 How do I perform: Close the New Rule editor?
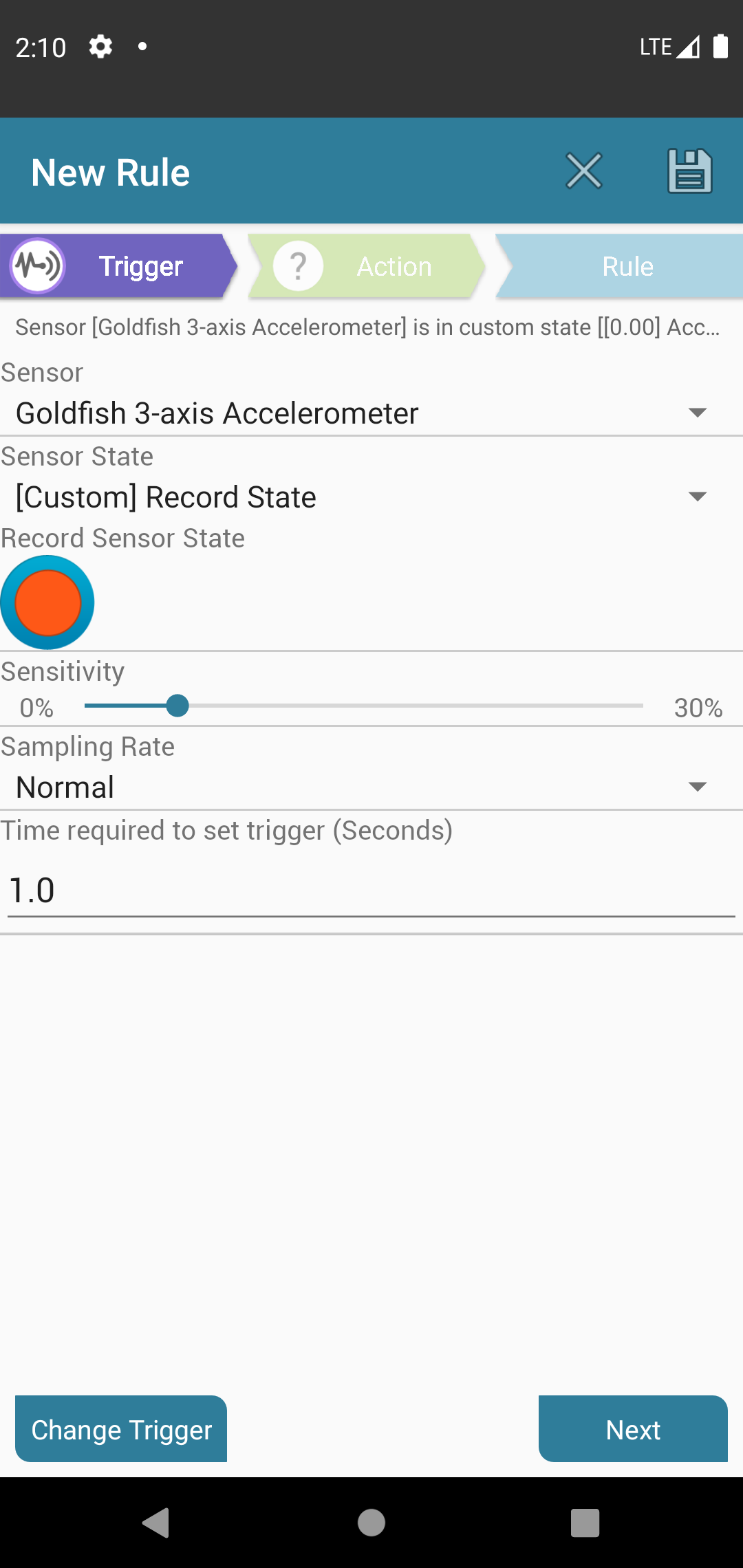click(584, 171)
